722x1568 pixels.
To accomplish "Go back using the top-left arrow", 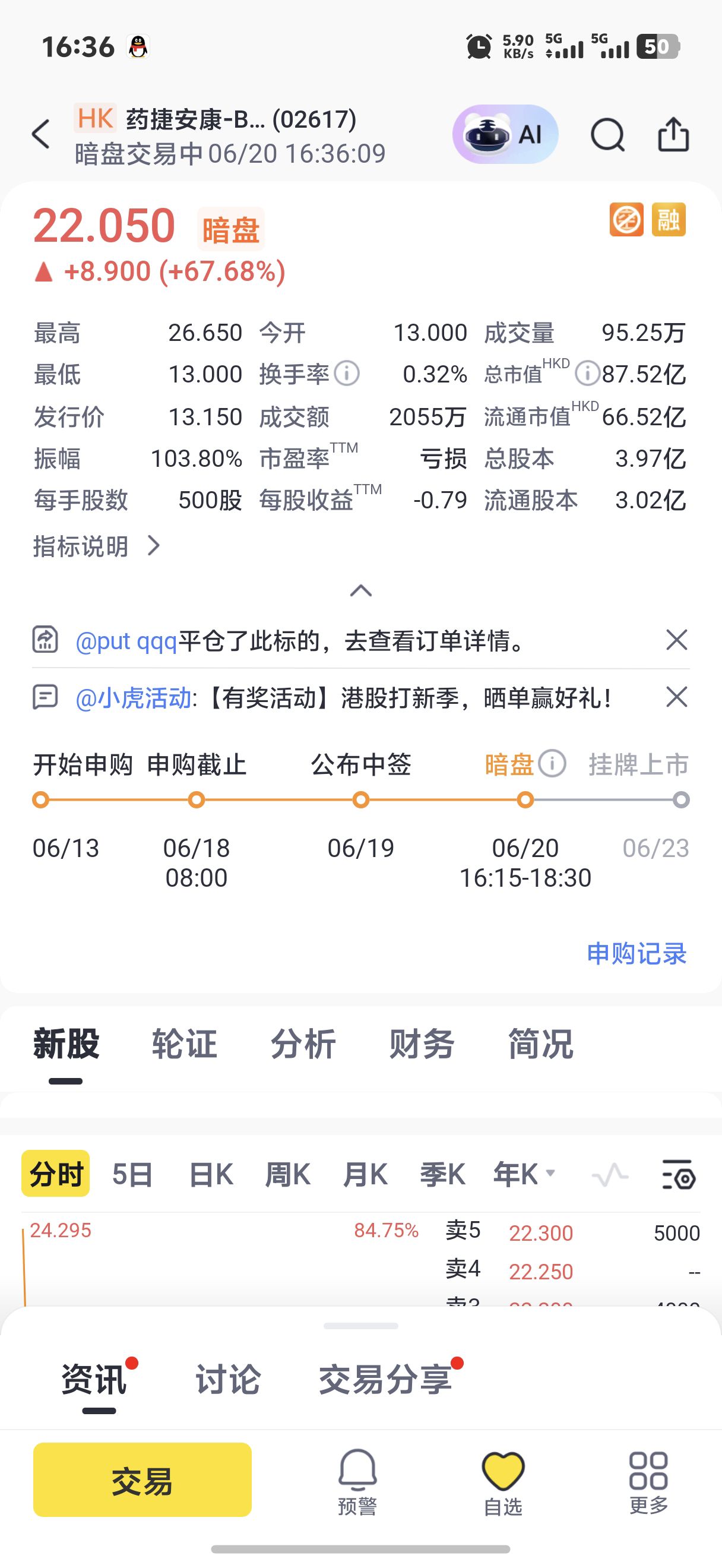I will pyautogui.click(x=41, y=134).
